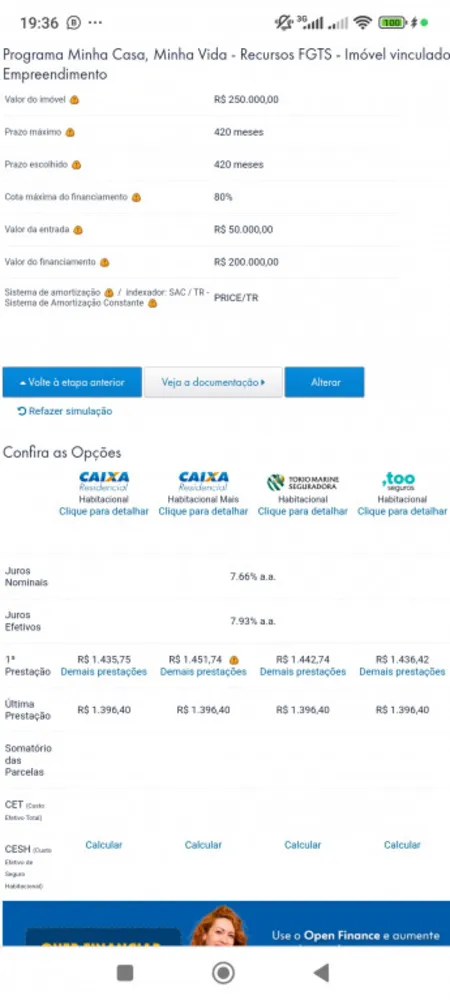Open info icon beside Valor do financiamento
Viewport: 450px width, 1000px height.
(x=105, y=262)
